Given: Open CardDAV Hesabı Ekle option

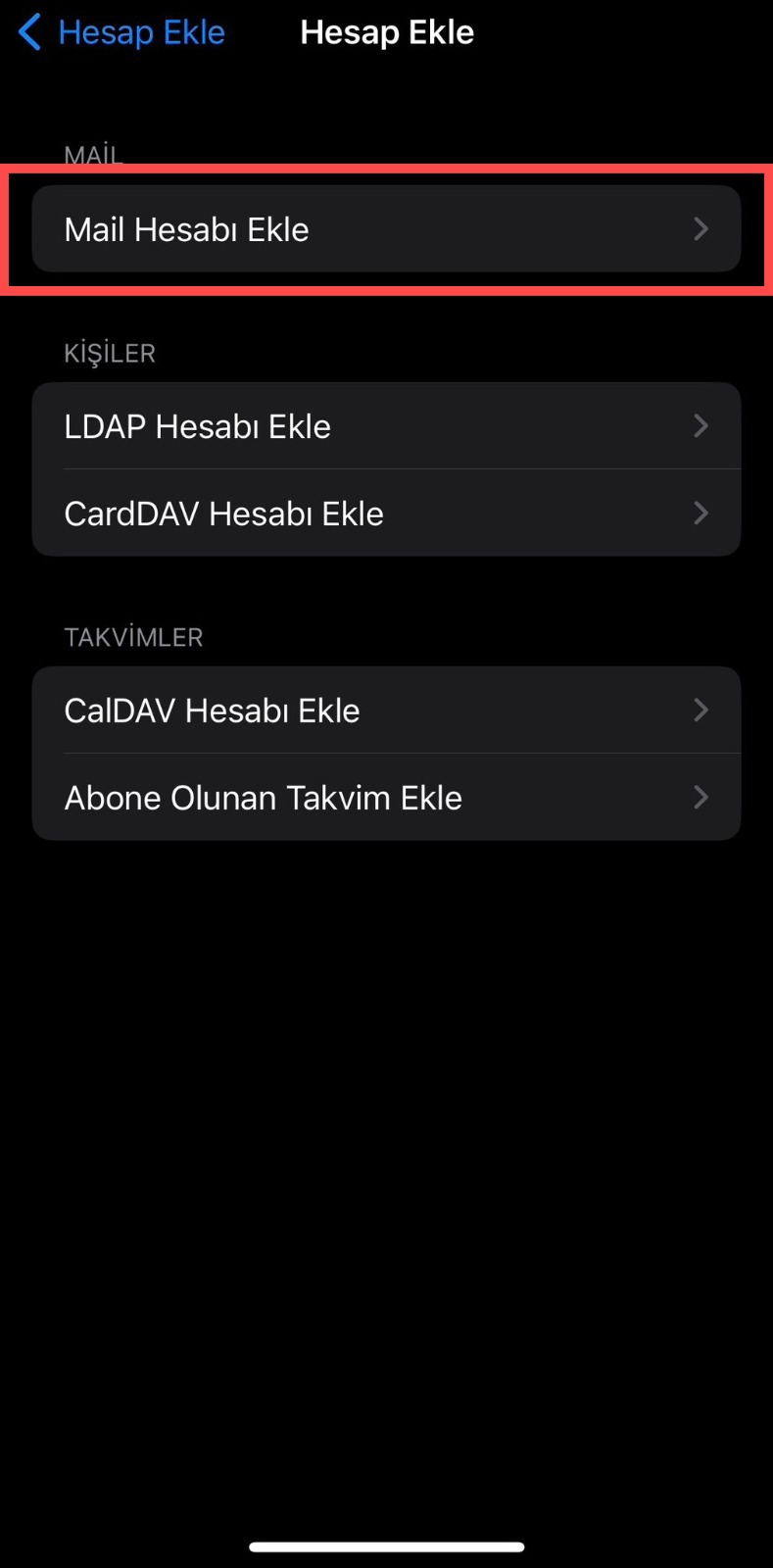Looking at the screenshot, I should 386,514.
